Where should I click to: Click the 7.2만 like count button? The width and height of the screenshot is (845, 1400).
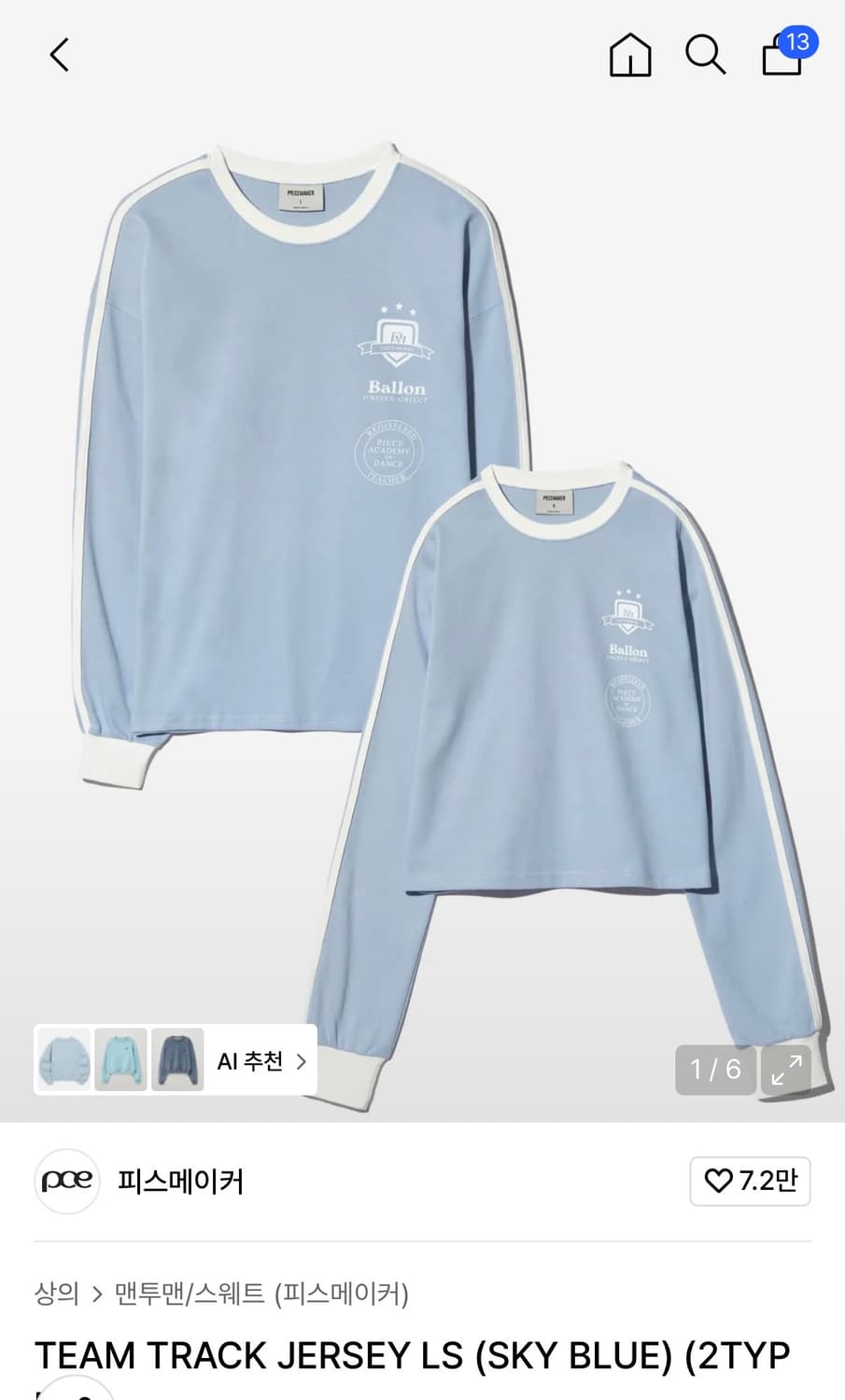coord(750,1181)
